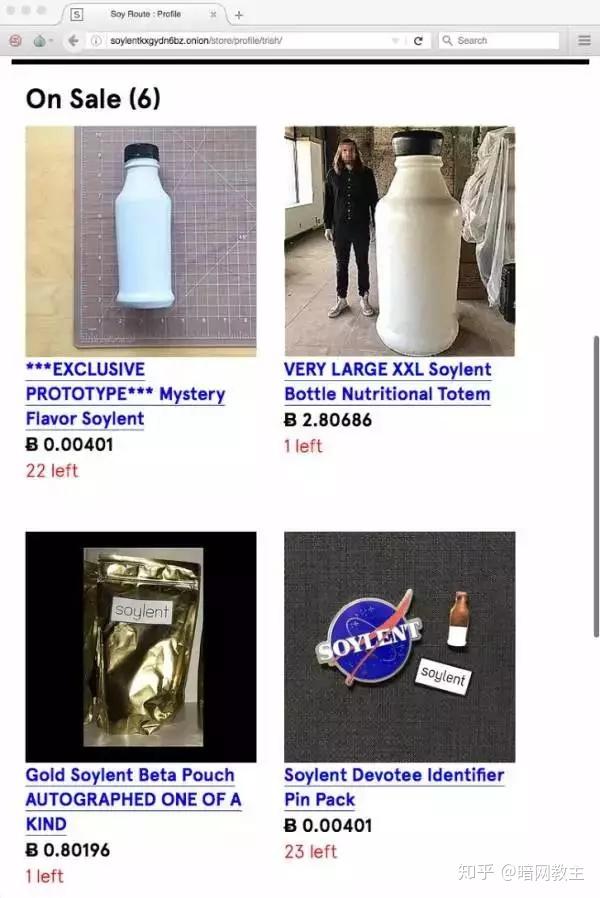Image resolution: width=600 pixels, height=898 pixels.
Task: Open a new browser tab
Action: (x=239, y=15)
